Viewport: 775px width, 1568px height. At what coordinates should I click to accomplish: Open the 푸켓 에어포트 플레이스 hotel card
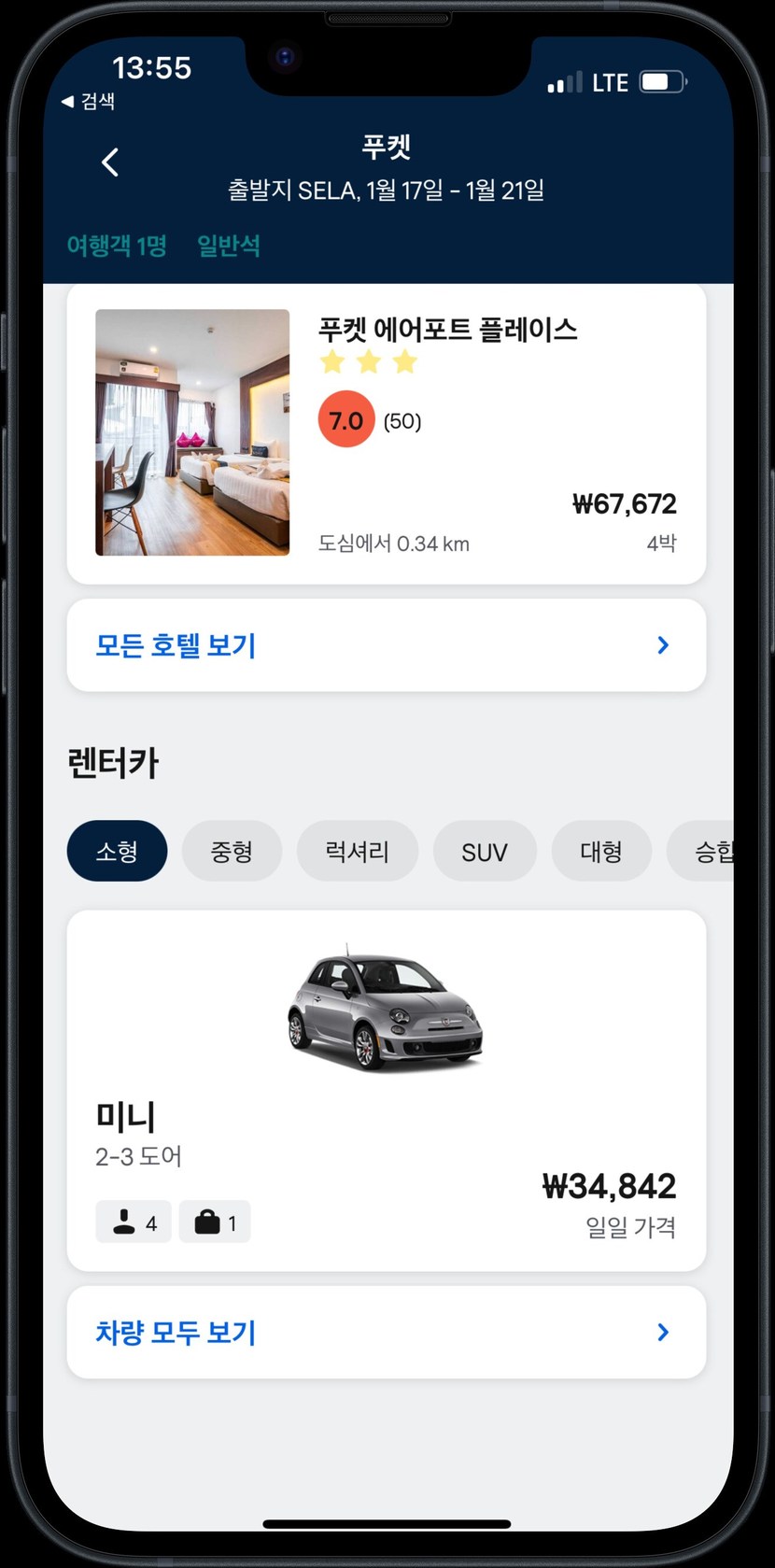coord(386,432)
